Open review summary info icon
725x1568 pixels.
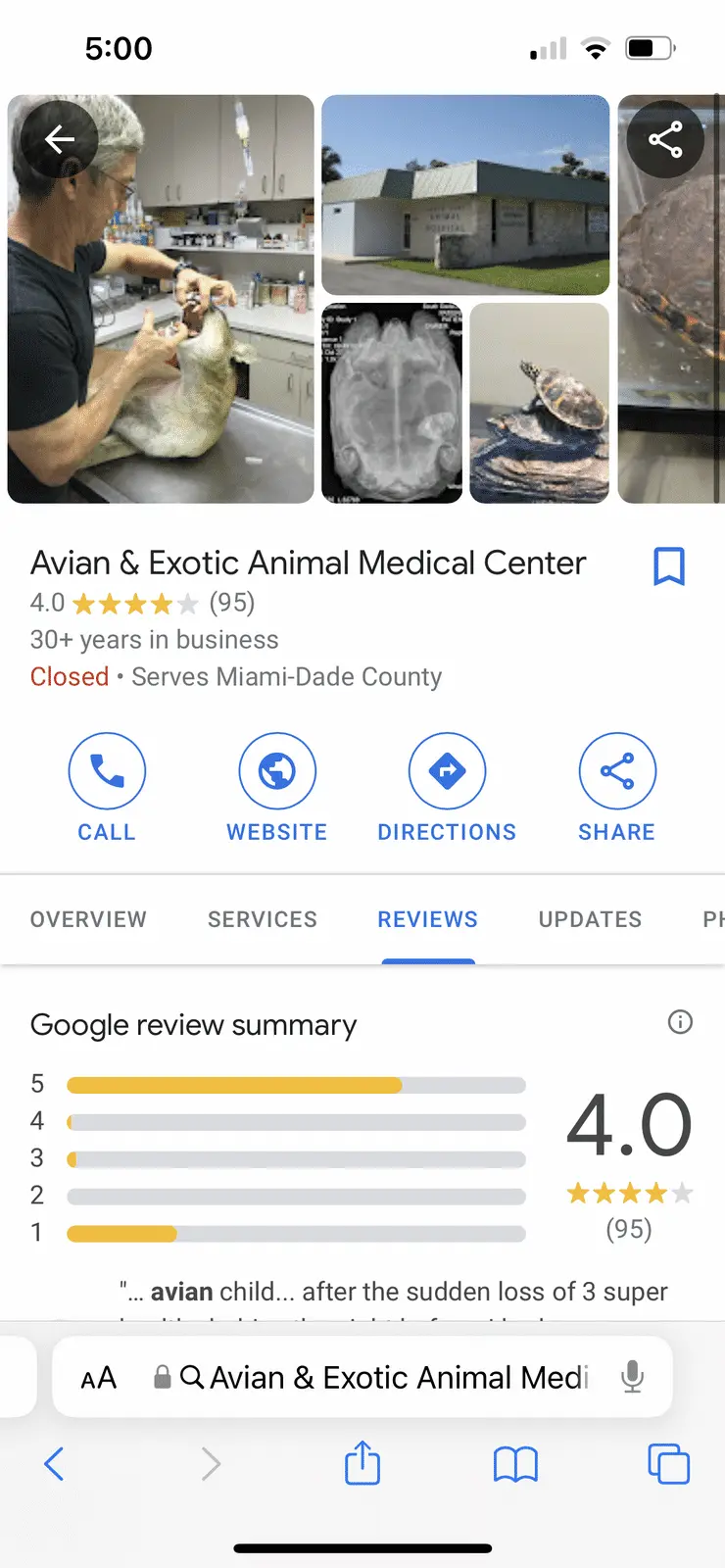[x=680, y=1022]
